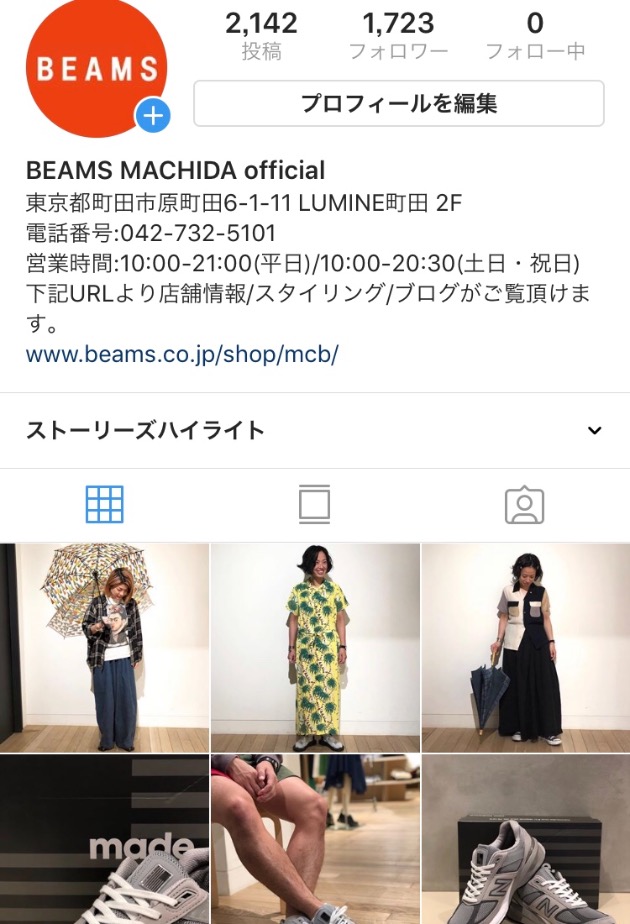This screenshot has width=630, height=924.
Task: View the 1,723 フォロワー list
Action: 398,36
